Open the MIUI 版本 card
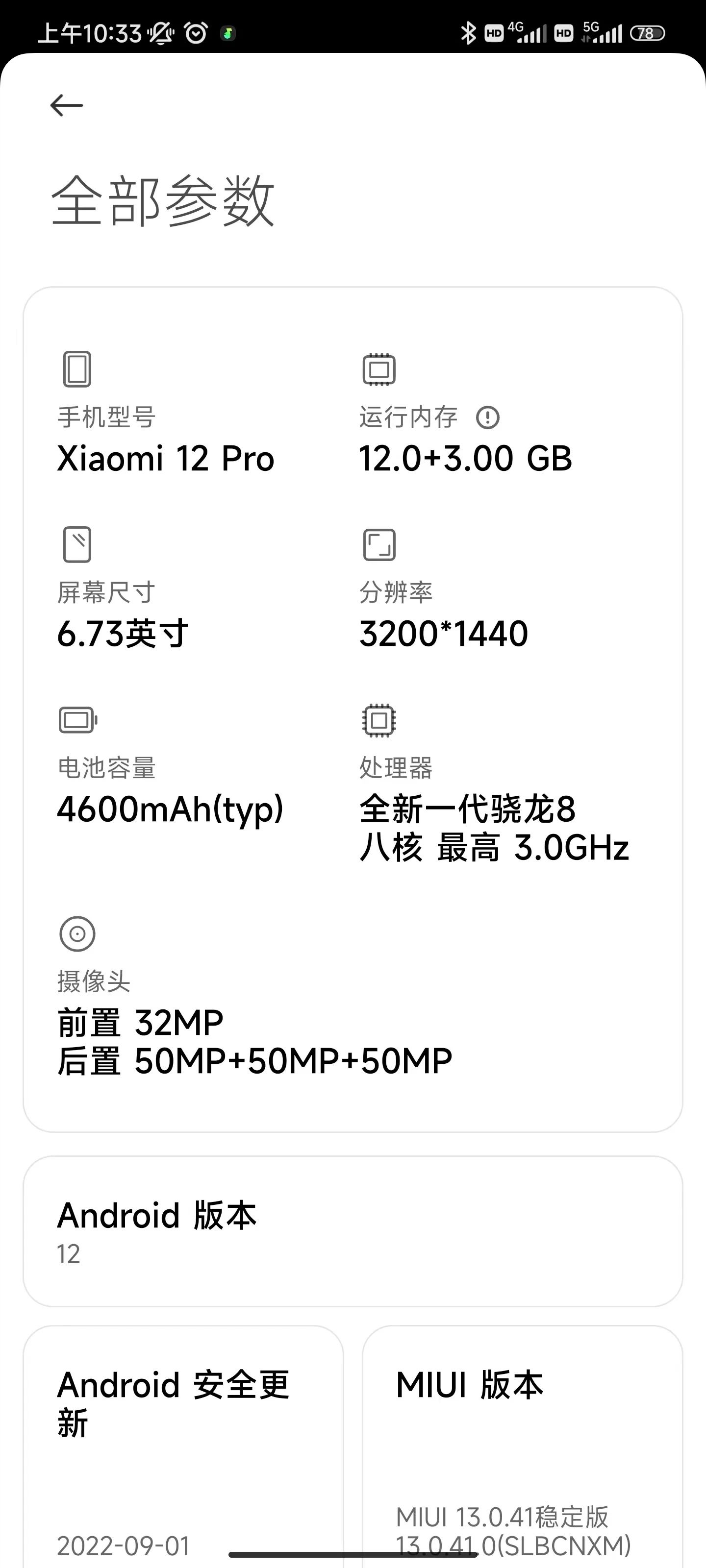The height and width of the screenshot is (1568, 706). click(x=523, y=1446)
